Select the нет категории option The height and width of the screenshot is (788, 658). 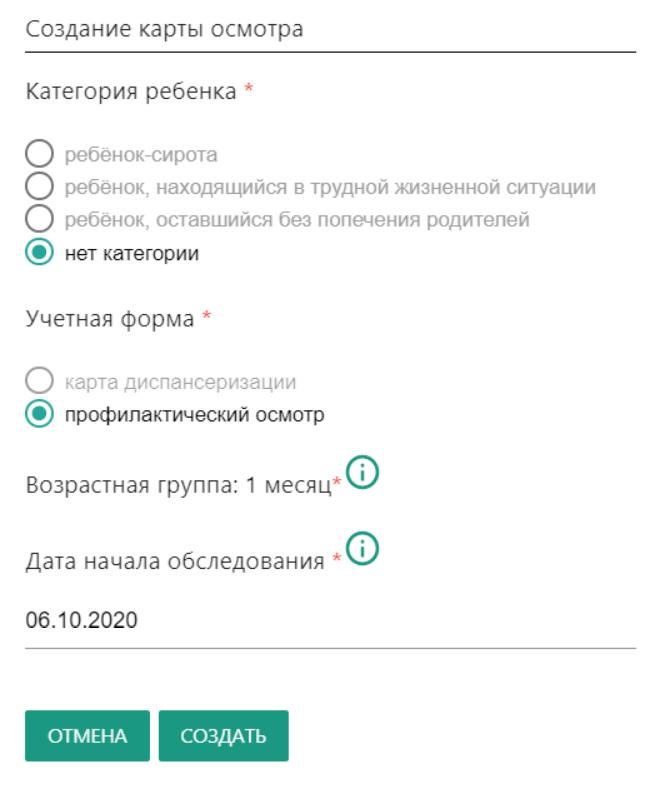pyautogui.click(x=39, y=252)
